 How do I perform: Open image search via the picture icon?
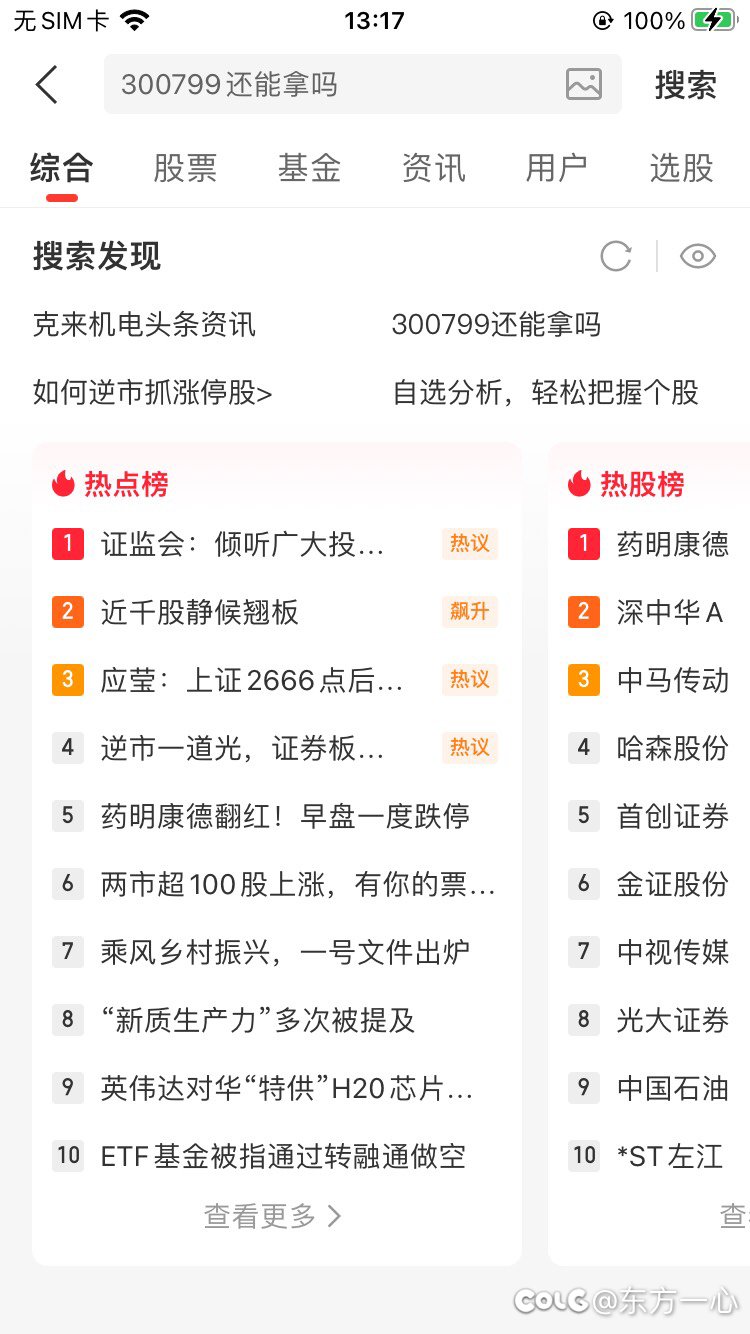[x=584, y=85]
